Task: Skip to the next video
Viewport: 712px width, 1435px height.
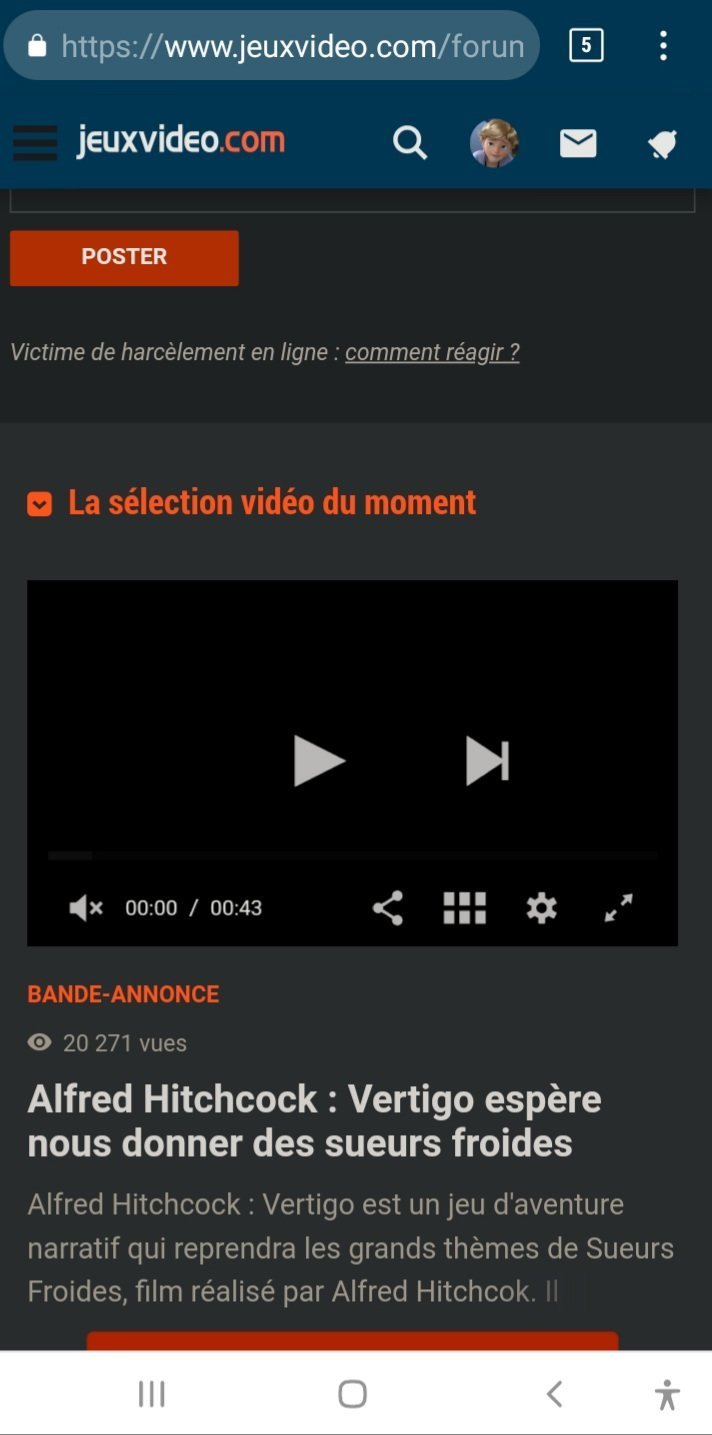Action: [488, 761]
